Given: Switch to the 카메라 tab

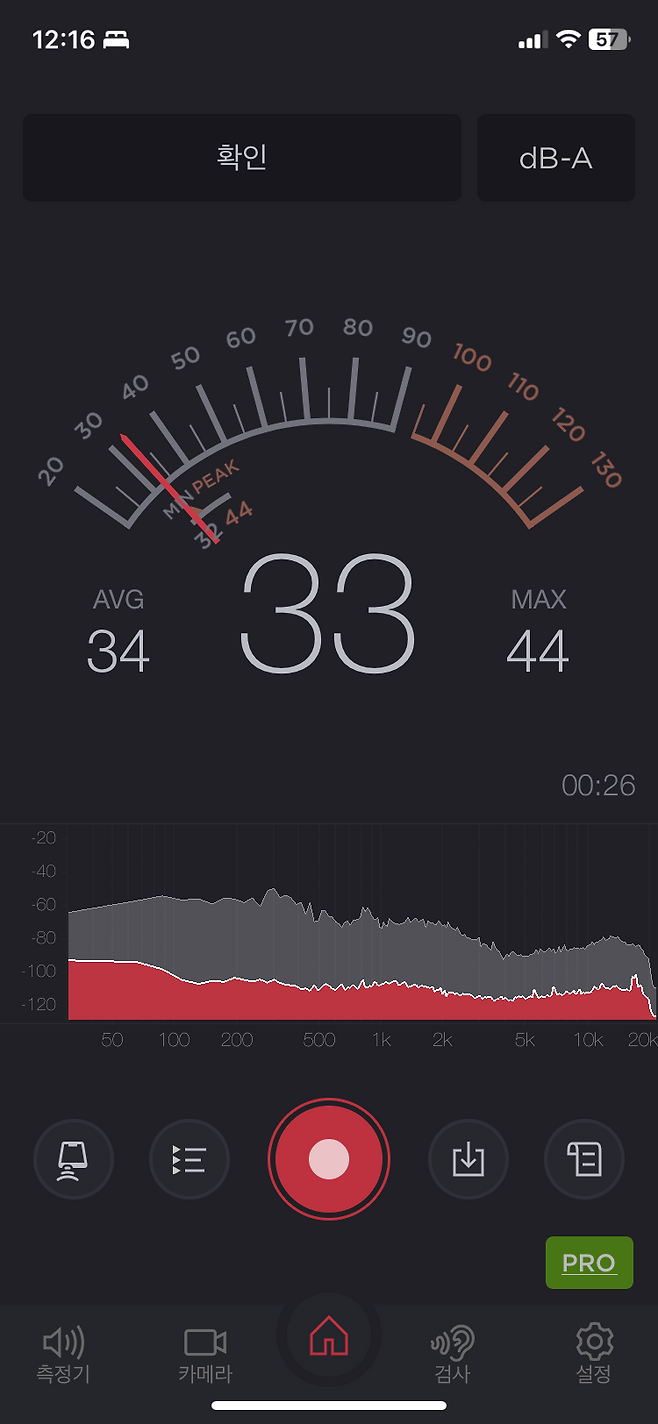Looking at the screenshot, I should click(205, 1355).
